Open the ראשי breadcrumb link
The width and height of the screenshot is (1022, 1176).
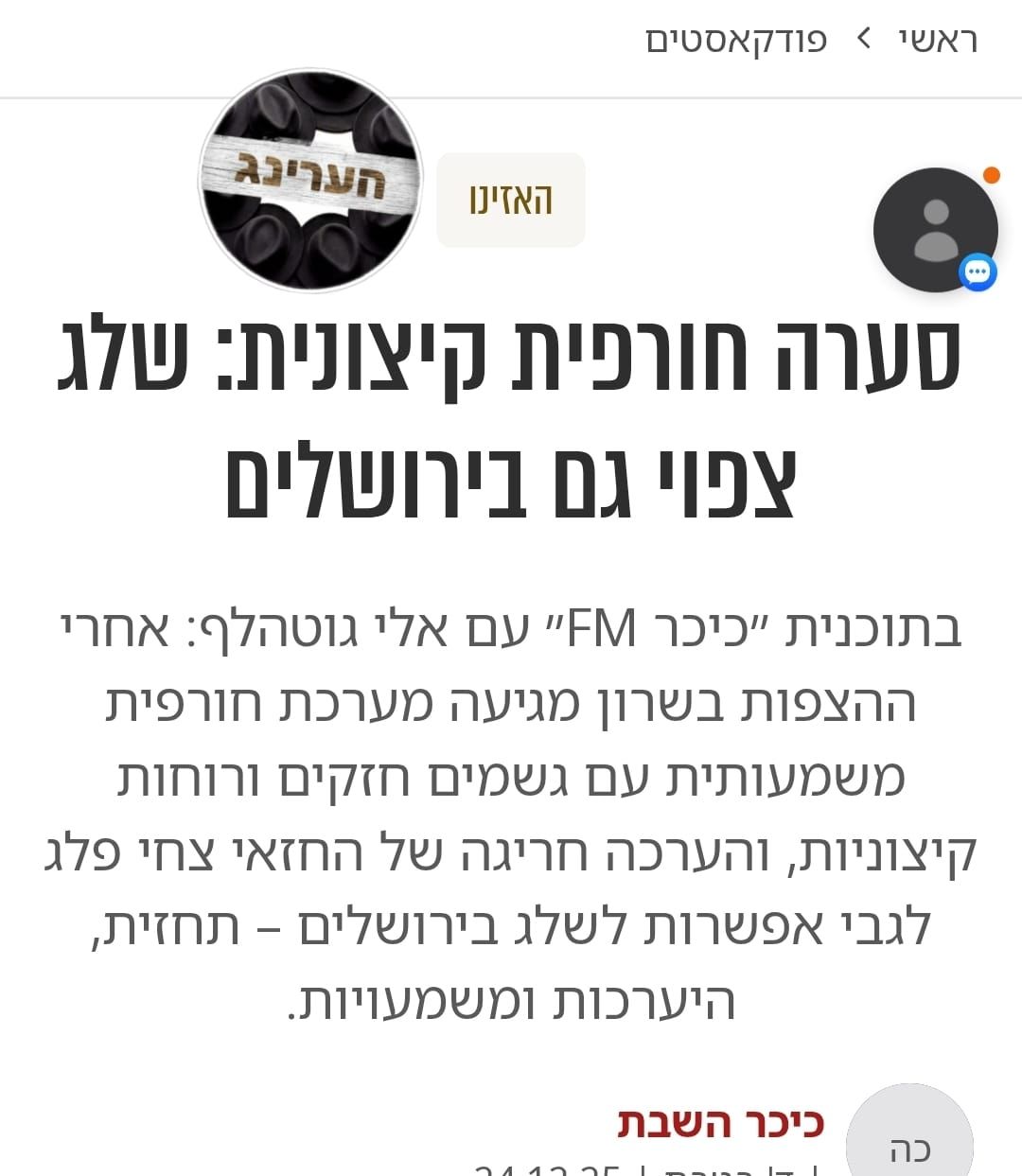[x=938, y=41]
